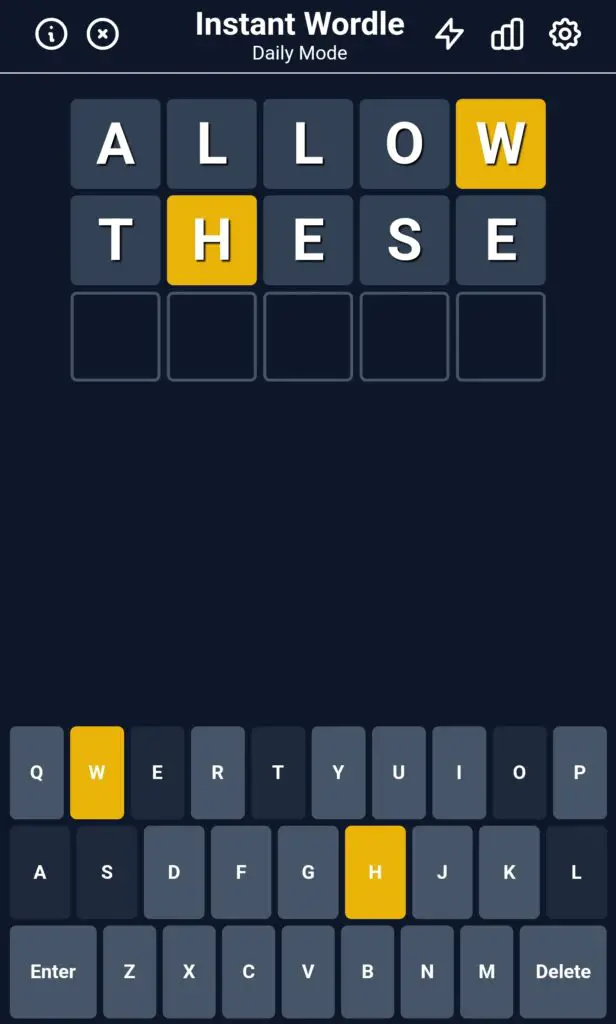Type the letter N key
Image resolution: width=616 pixels, height=1024 pixels.
[427, 972]
